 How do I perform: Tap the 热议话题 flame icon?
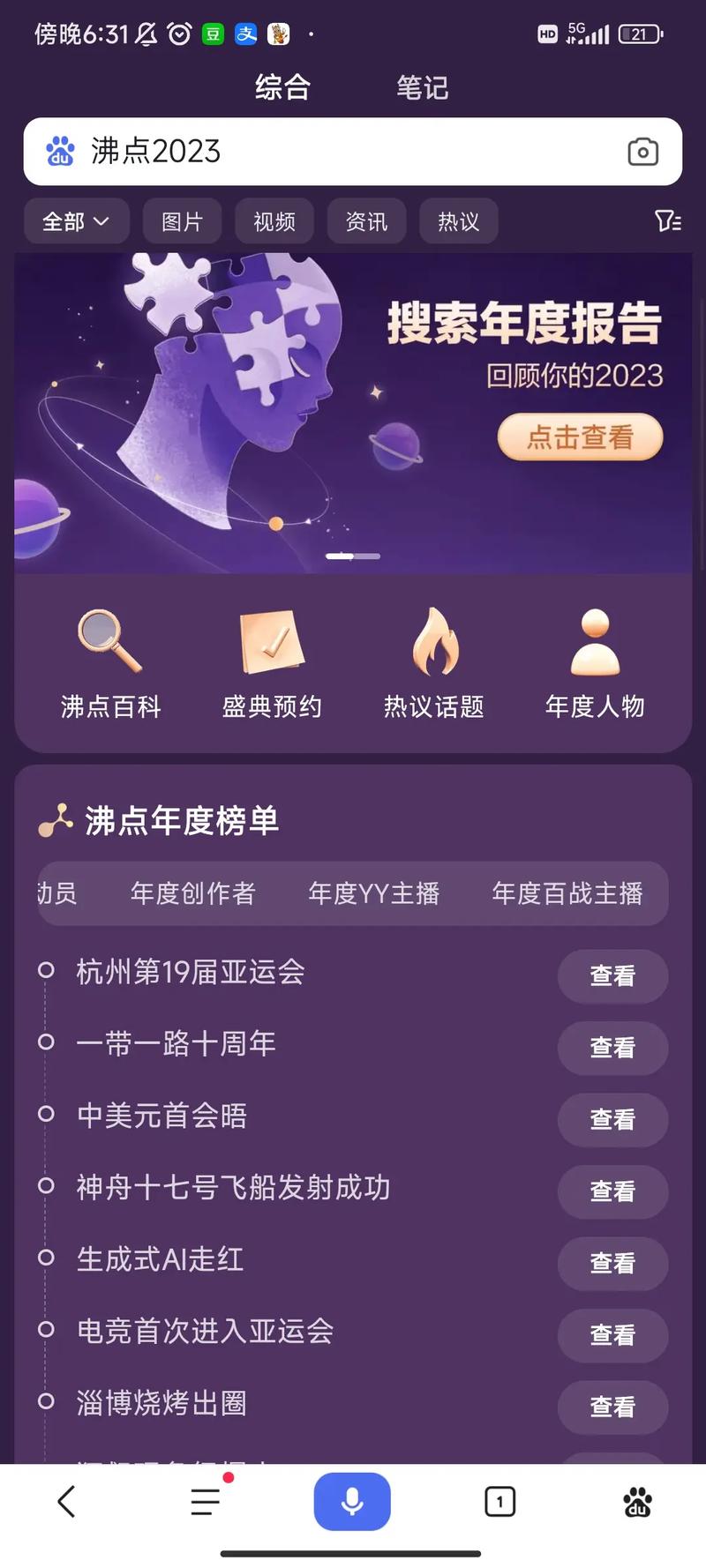pos(434,642)
